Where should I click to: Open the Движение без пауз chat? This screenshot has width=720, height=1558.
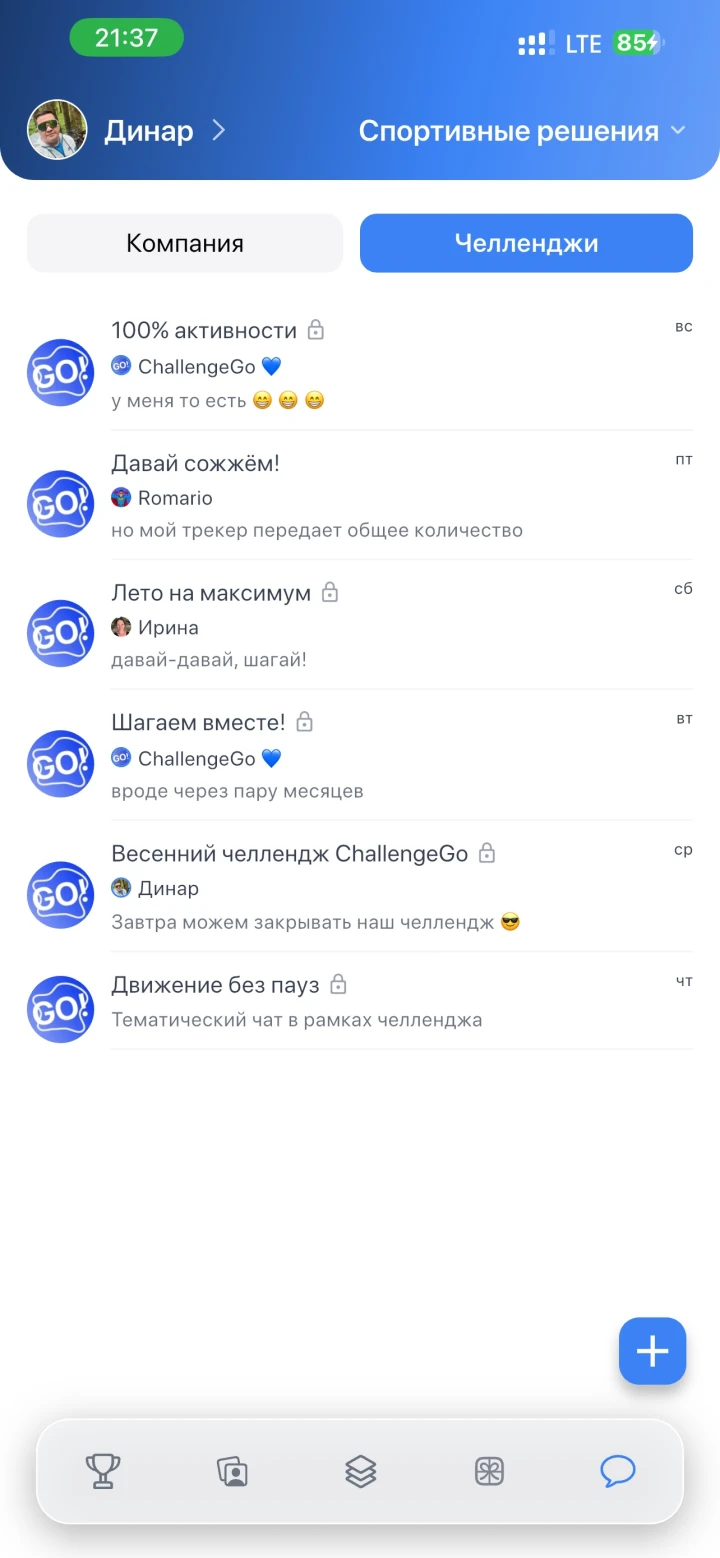360,1002
